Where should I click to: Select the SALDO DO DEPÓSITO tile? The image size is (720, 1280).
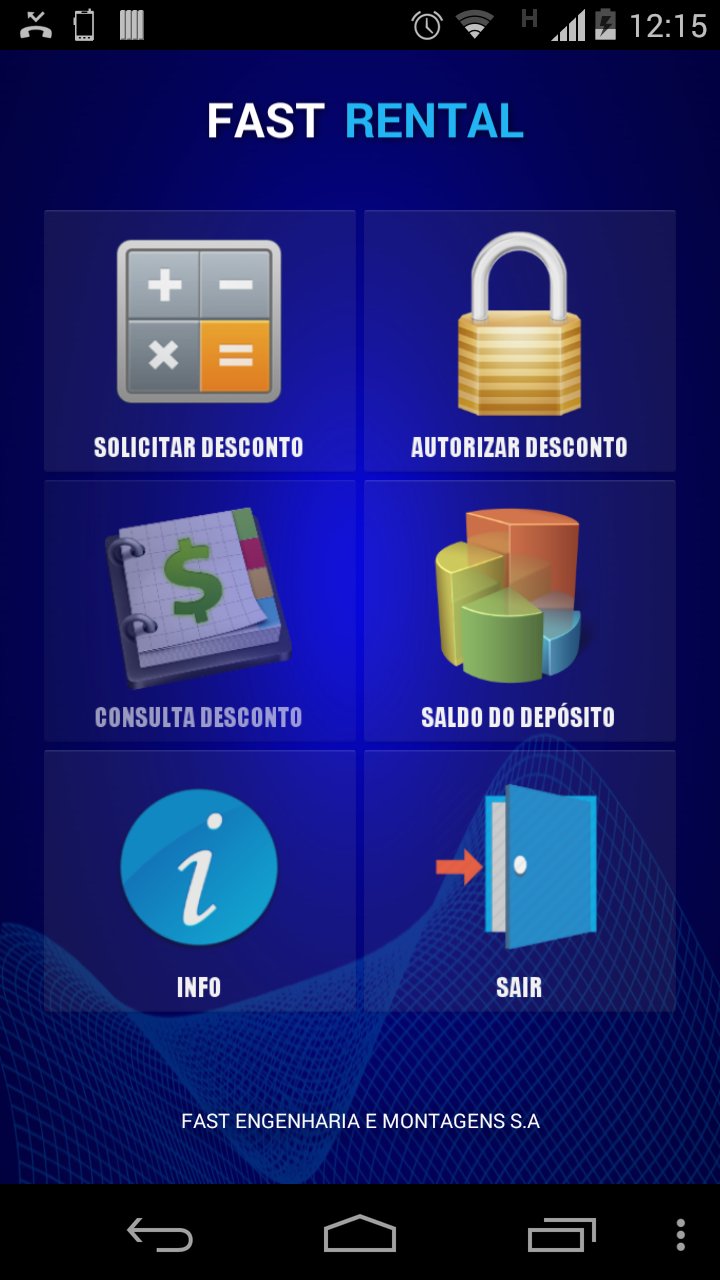[518, 717]
